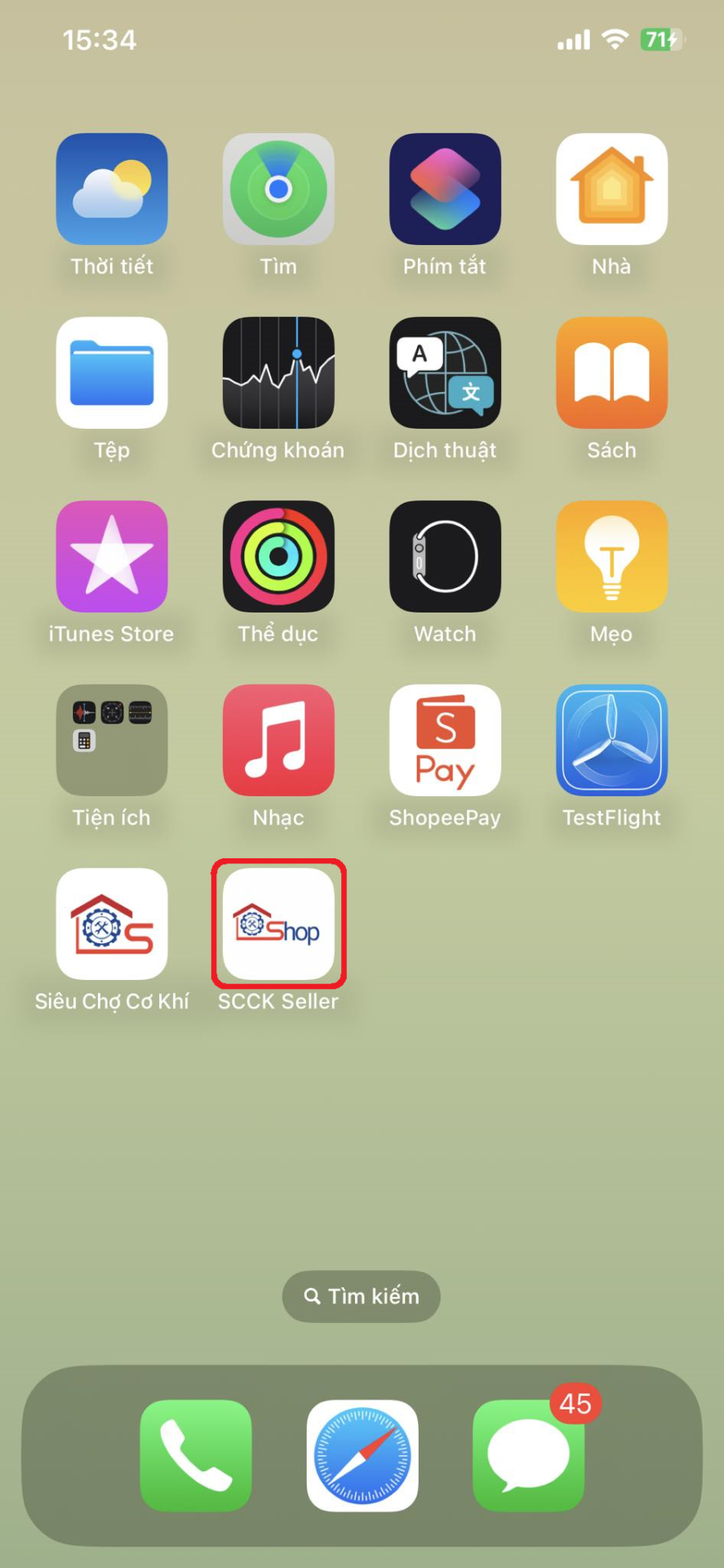Screen dimensions: 724x1568
Task: Launch iTunes Store
Action: [x=112, y=556]
